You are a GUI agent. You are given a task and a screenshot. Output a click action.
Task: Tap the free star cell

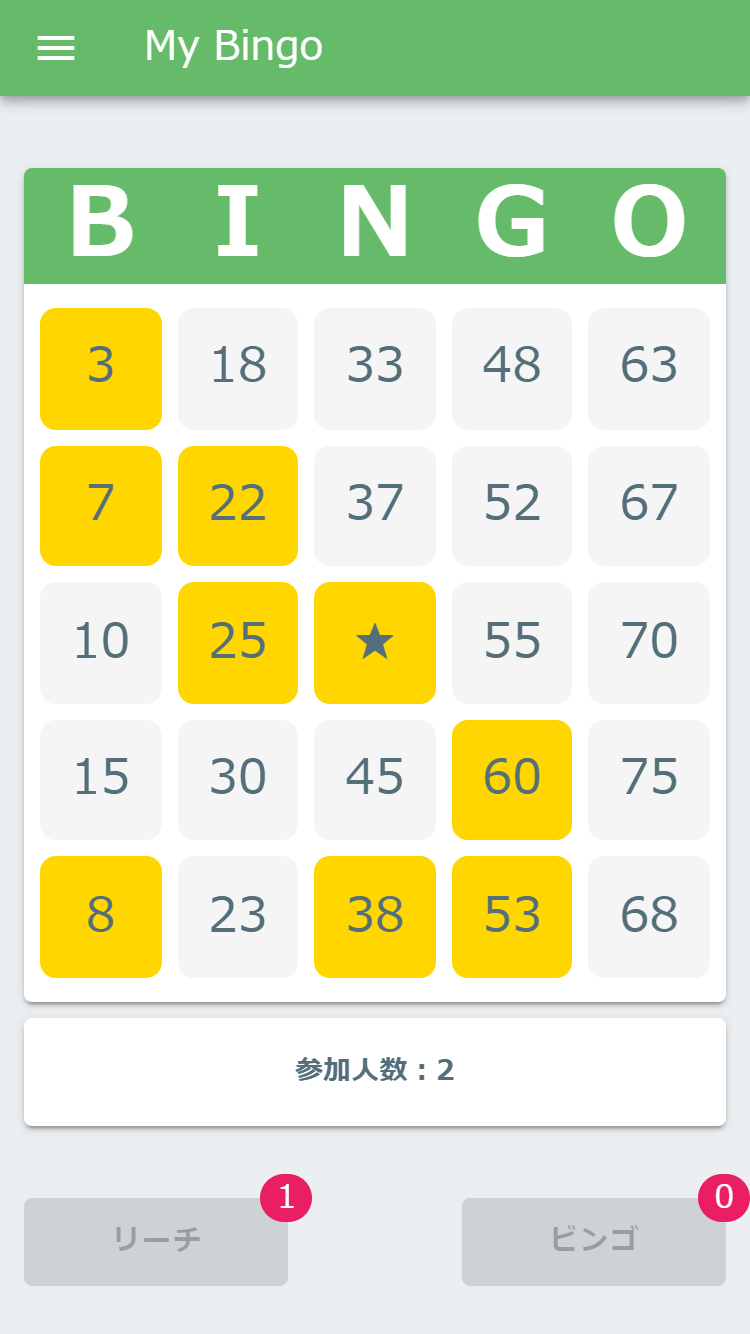[x=375, y=643]
